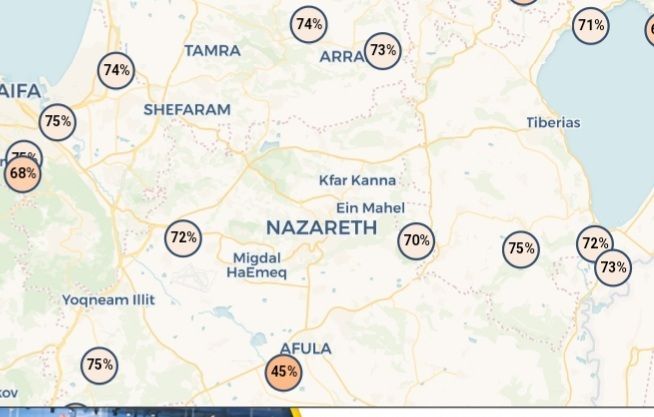
Task: Select the 75% marker south of Tiberias
Action: click(x=520, y=248)
